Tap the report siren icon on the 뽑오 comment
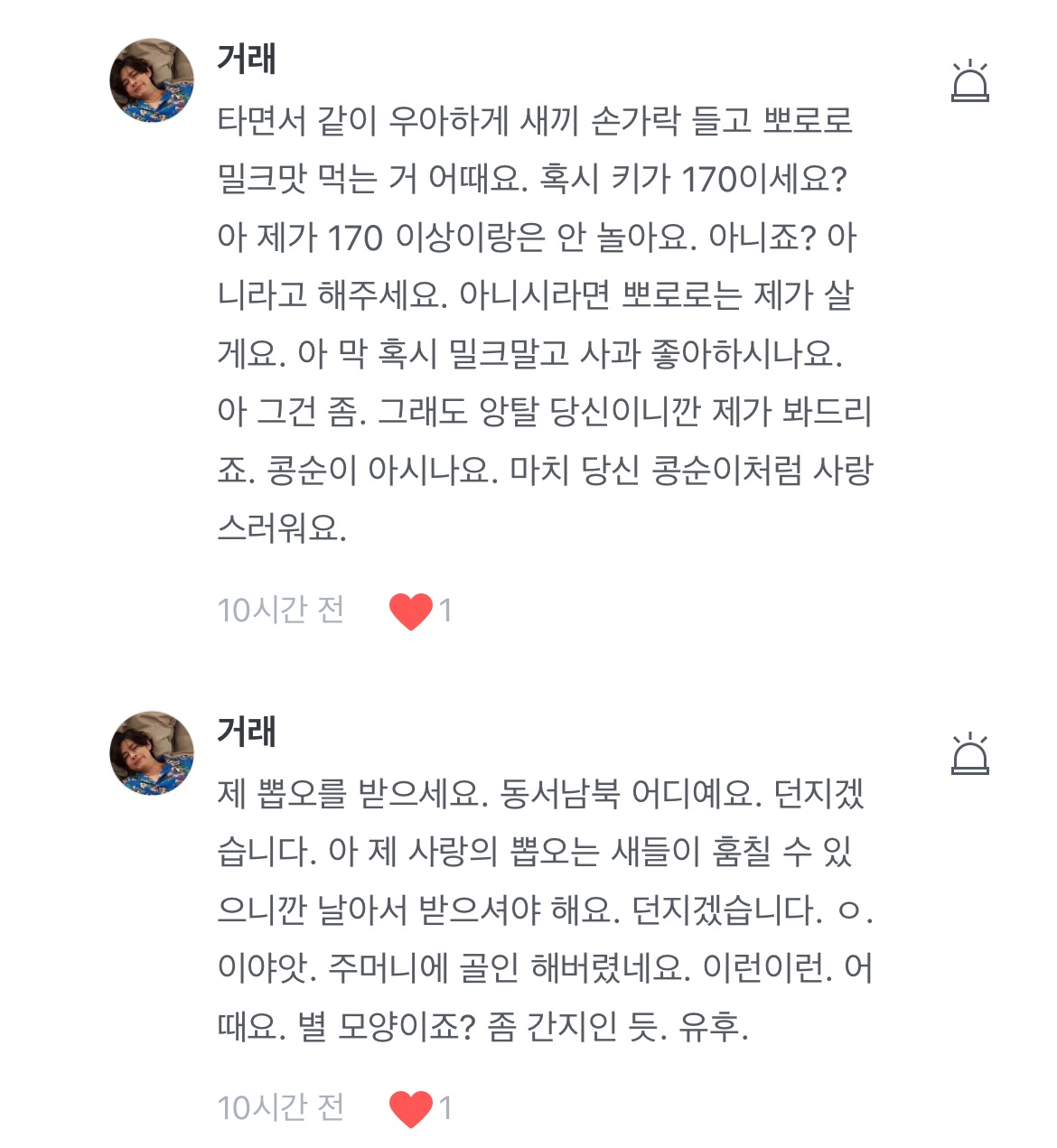The width and height of the screenshot is (1057, 1148). [969, 754]
